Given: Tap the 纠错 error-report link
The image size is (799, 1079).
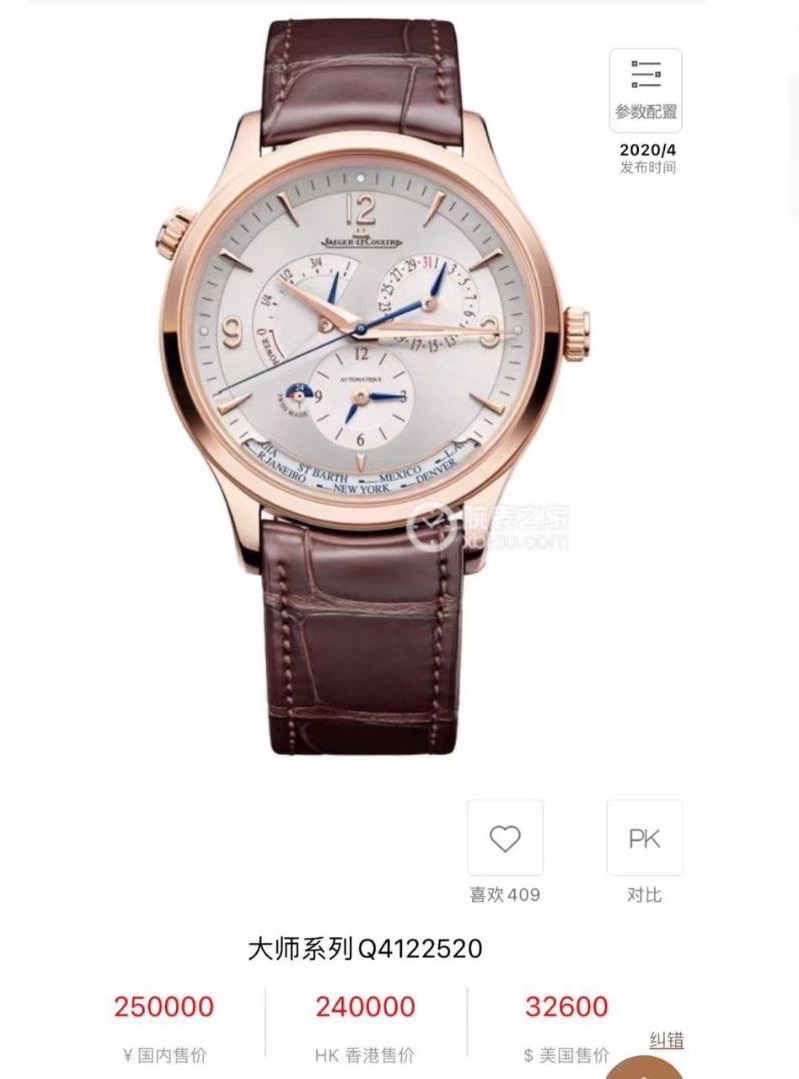Looking at the screenshot, I should (667, 1040).
